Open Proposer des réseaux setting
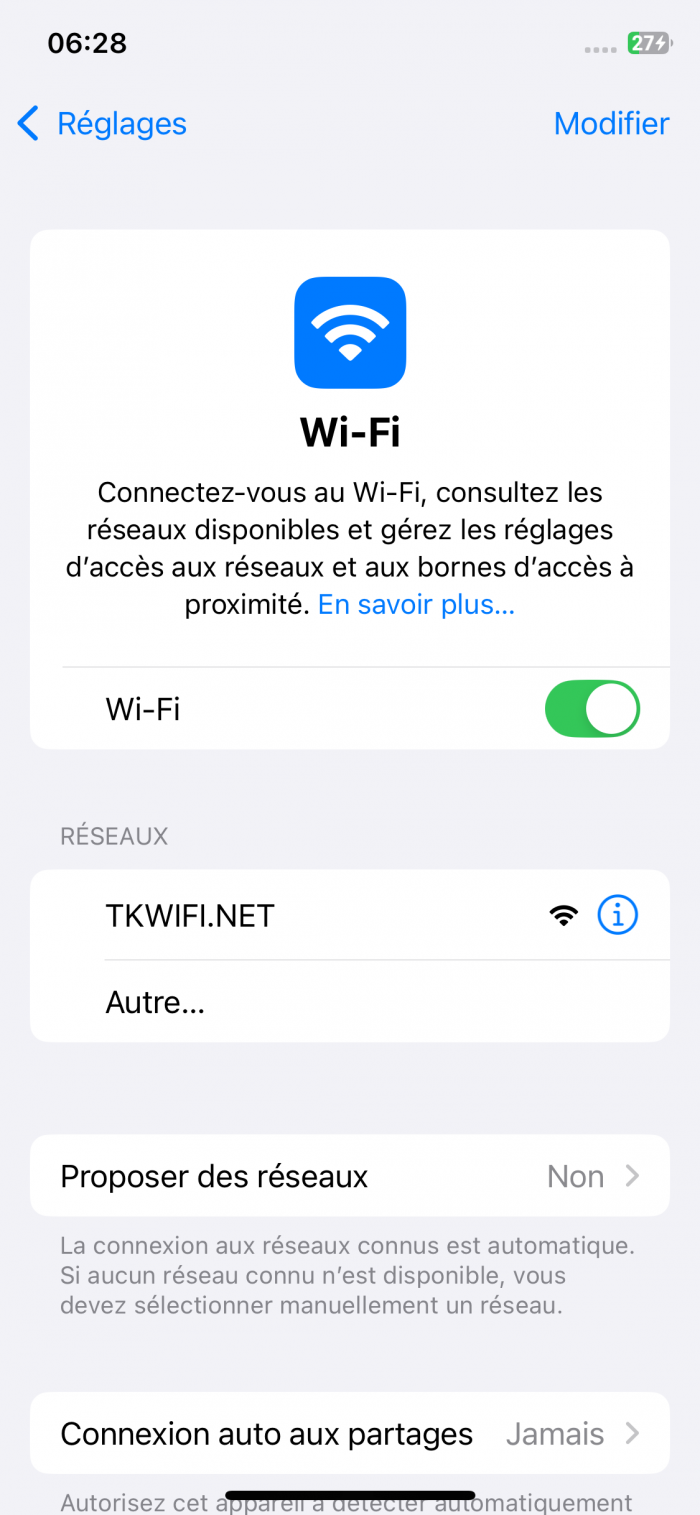The height and width of the screenshot is (1515, 700). [350, 1176]
